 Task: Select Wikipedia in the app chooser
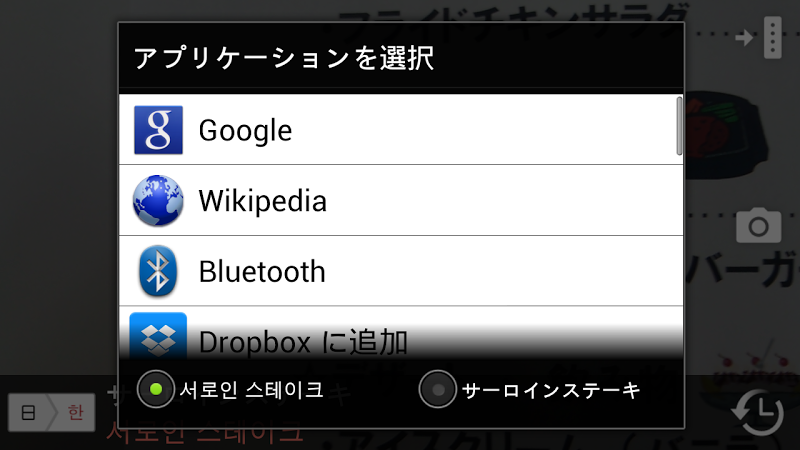(400, 201)
